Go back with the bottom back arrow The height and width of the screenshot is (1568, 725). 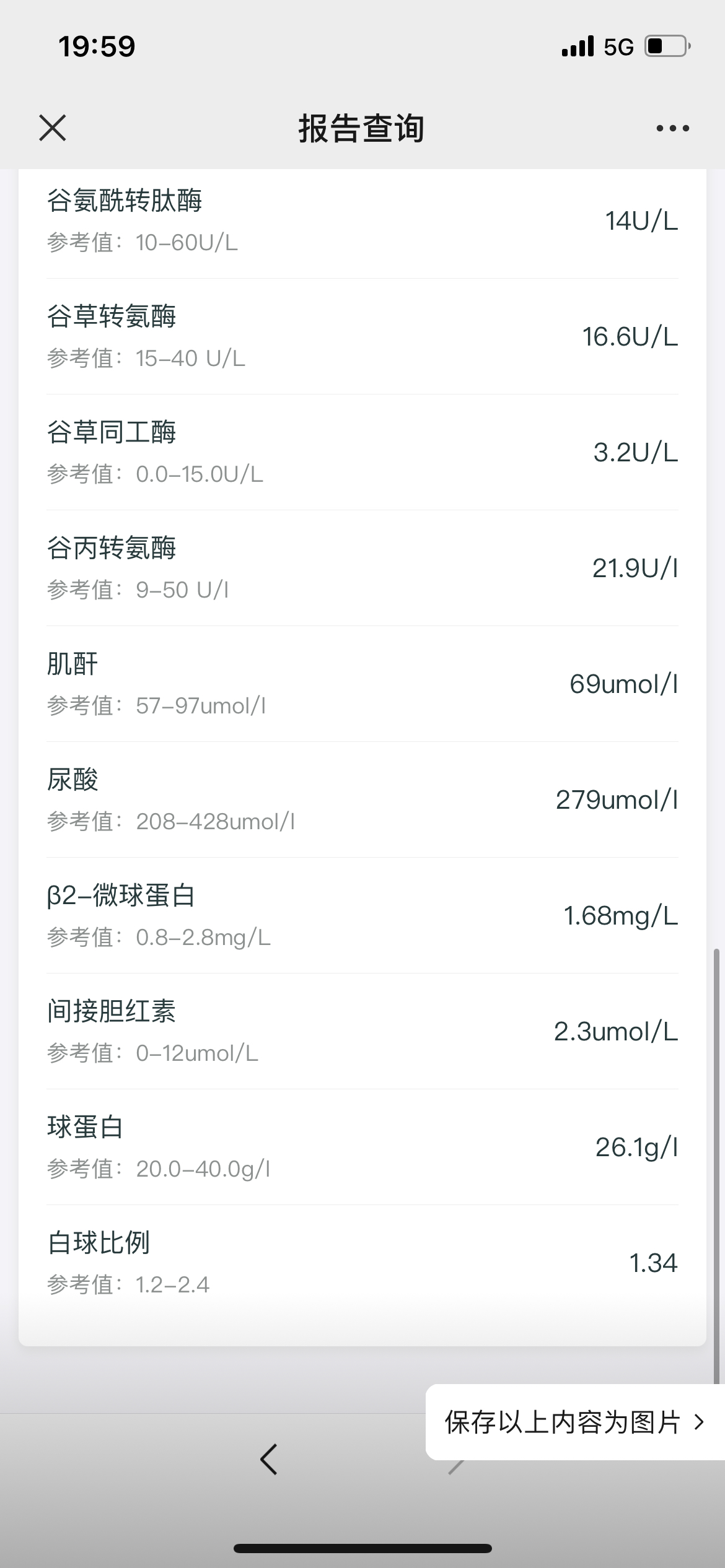(269, 1460)
